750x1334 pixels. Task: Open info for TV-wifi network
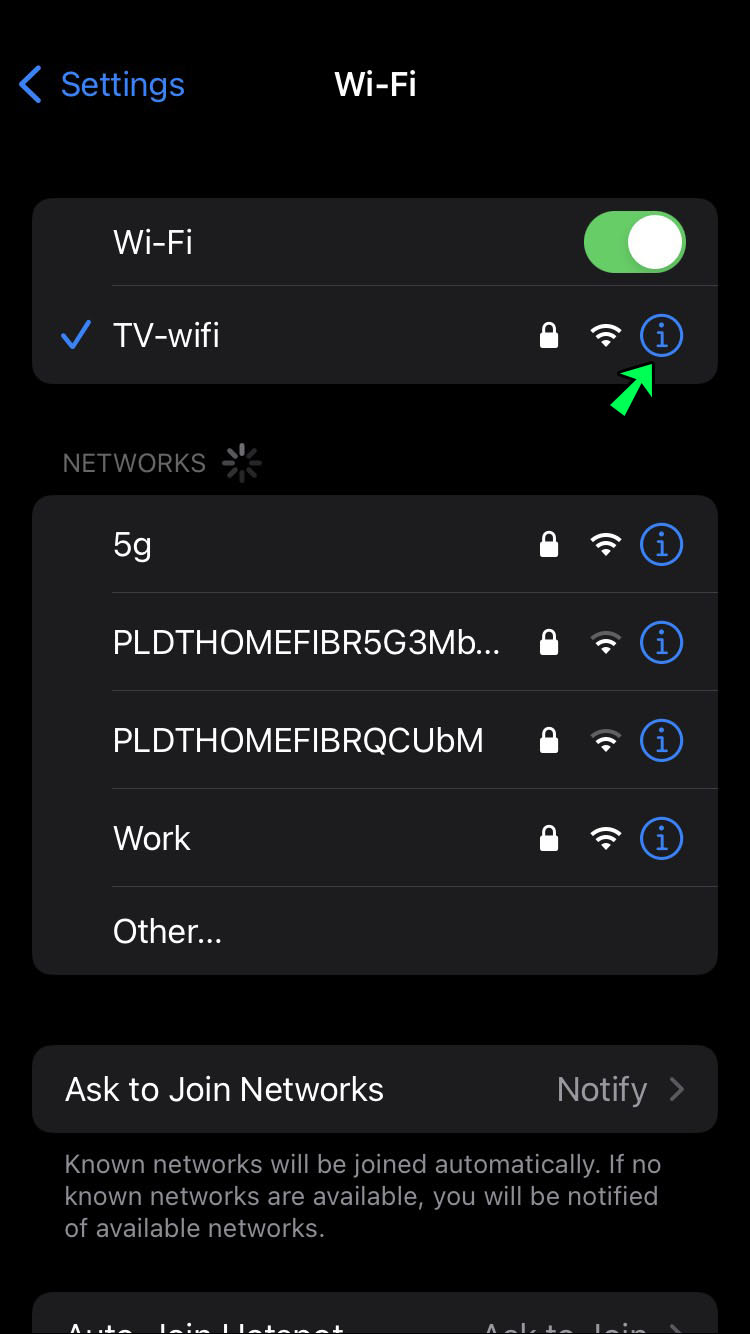point(661,336)
